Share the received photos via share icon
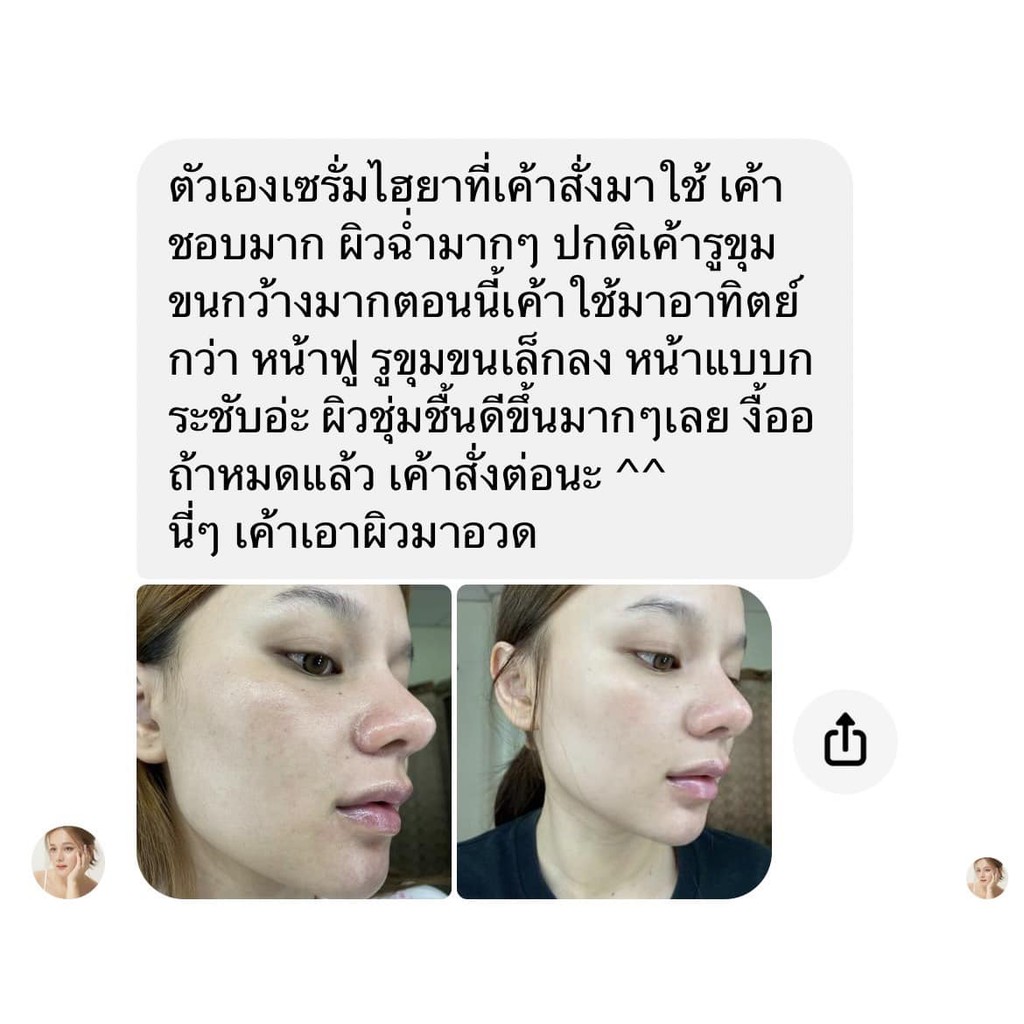The height and width of the screenshot is (1024, 1024). [x=845, y=741]
